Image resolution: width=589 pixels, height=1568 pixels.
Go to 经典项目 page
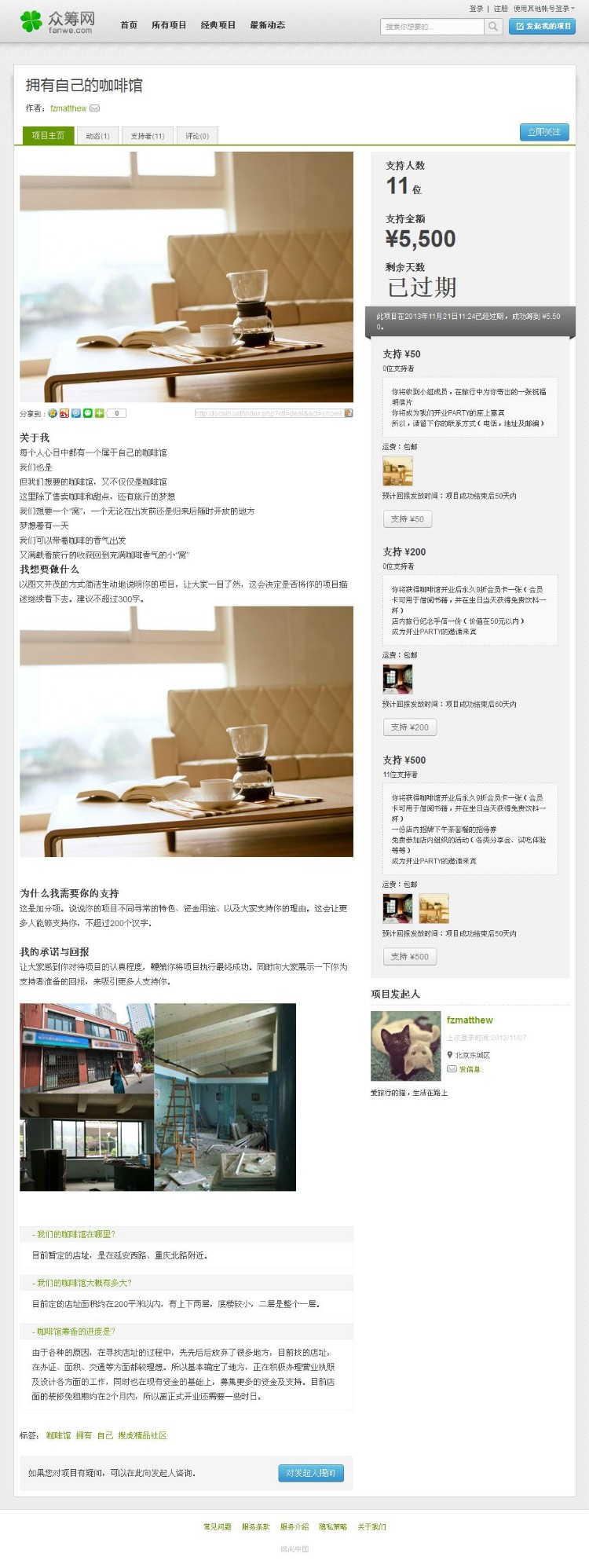tap(218, 25)
